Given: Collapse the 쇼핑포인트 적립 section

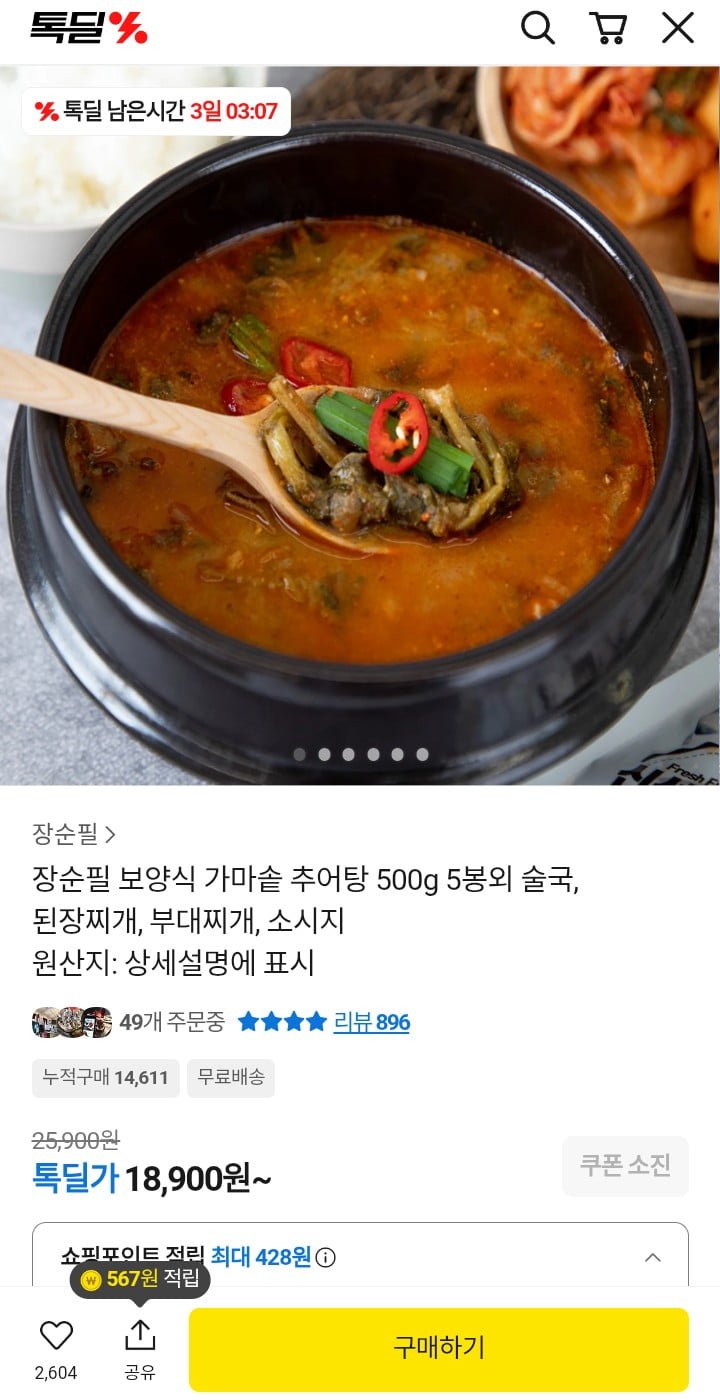Looking at the screenshot, I should coord(652,1257).
